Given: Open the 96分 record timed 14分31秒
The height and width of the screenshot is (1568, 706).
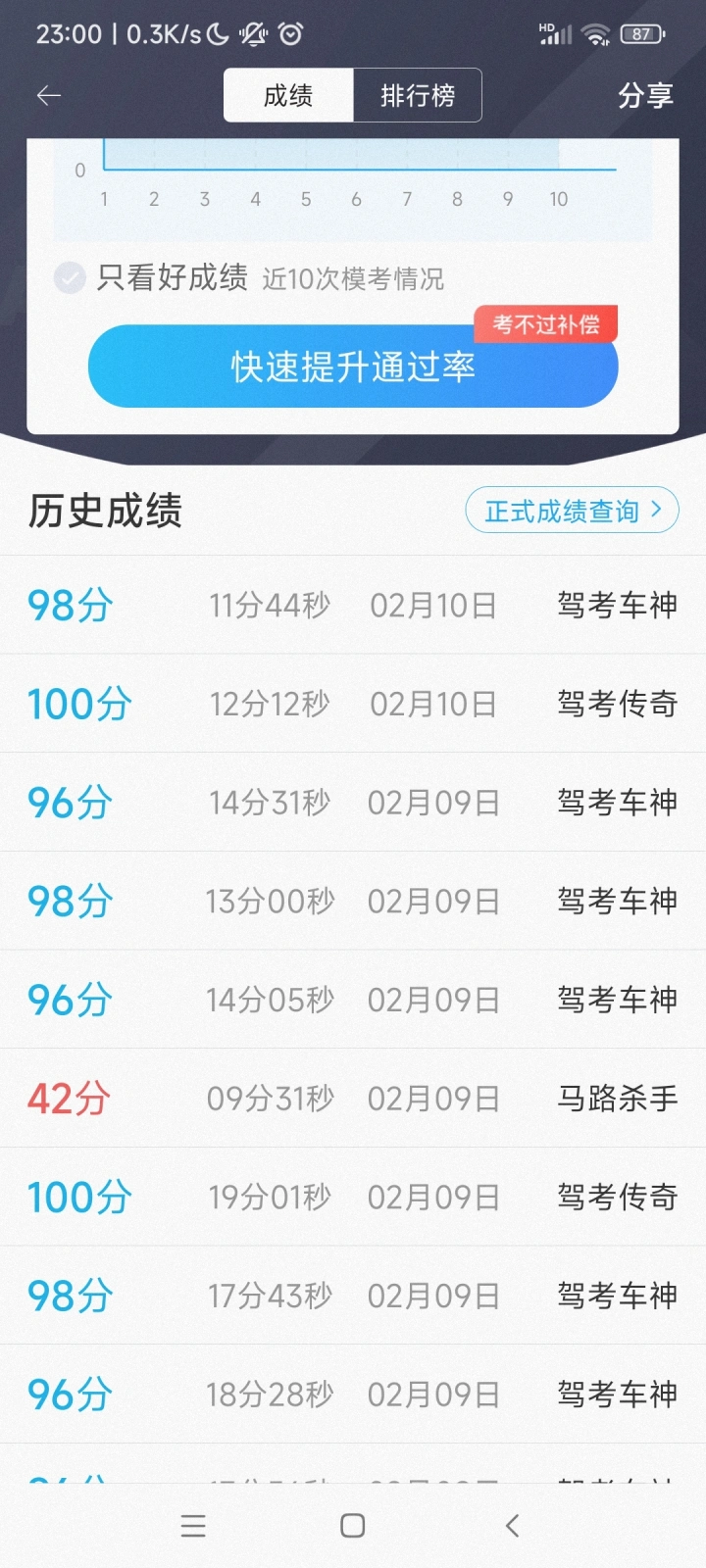Looking at the screenshot, I should 353,803.
